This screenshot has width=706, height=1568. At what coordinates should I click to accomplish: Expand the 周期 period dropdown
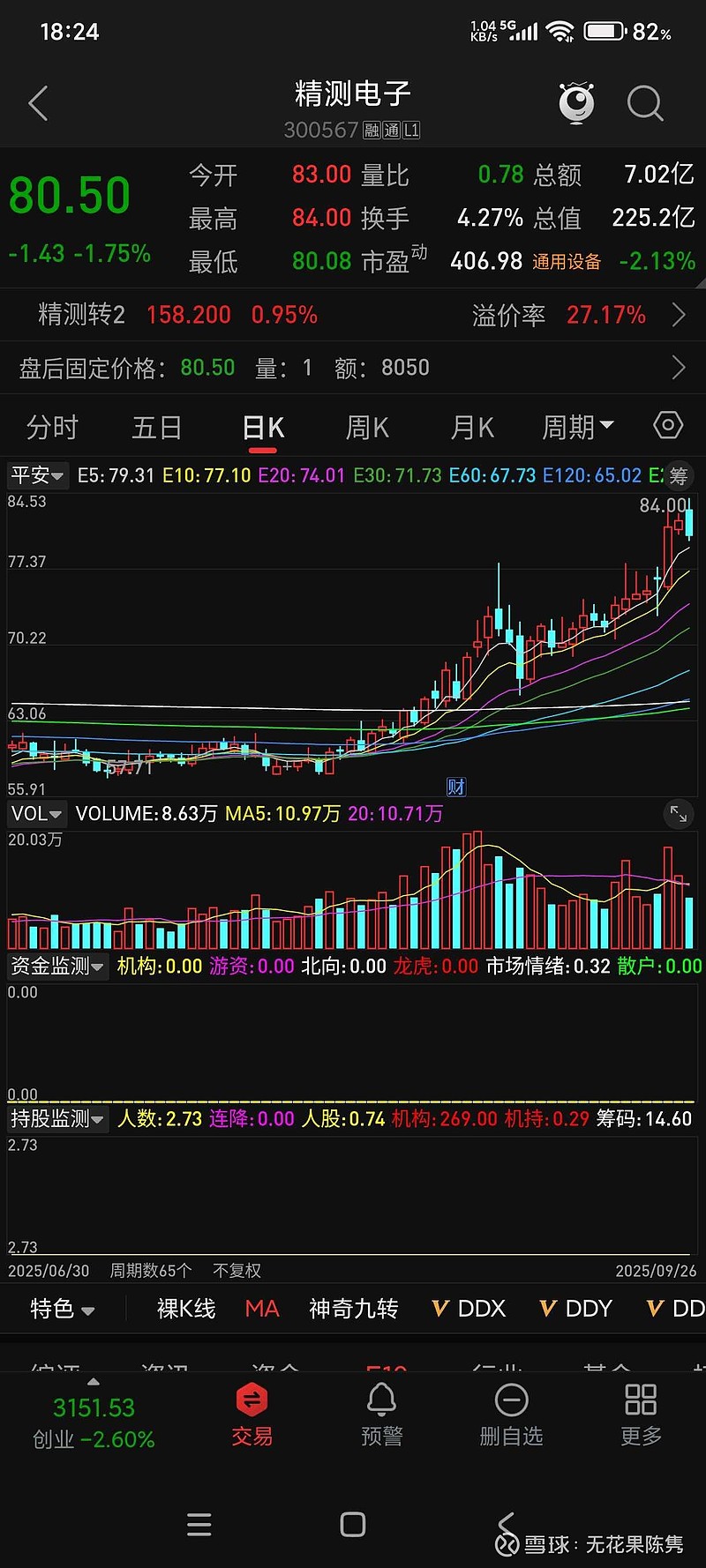pyautogui.click(x=577, y=428)
